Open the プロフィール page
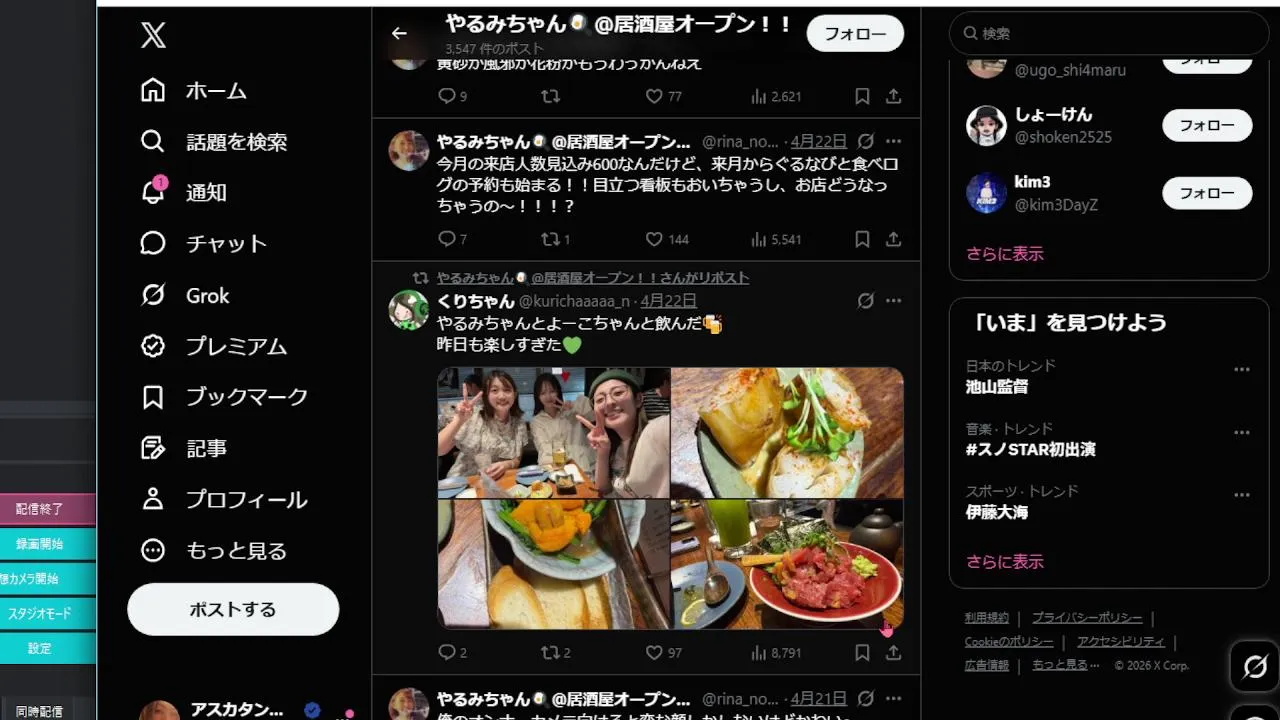 (245, 499)
